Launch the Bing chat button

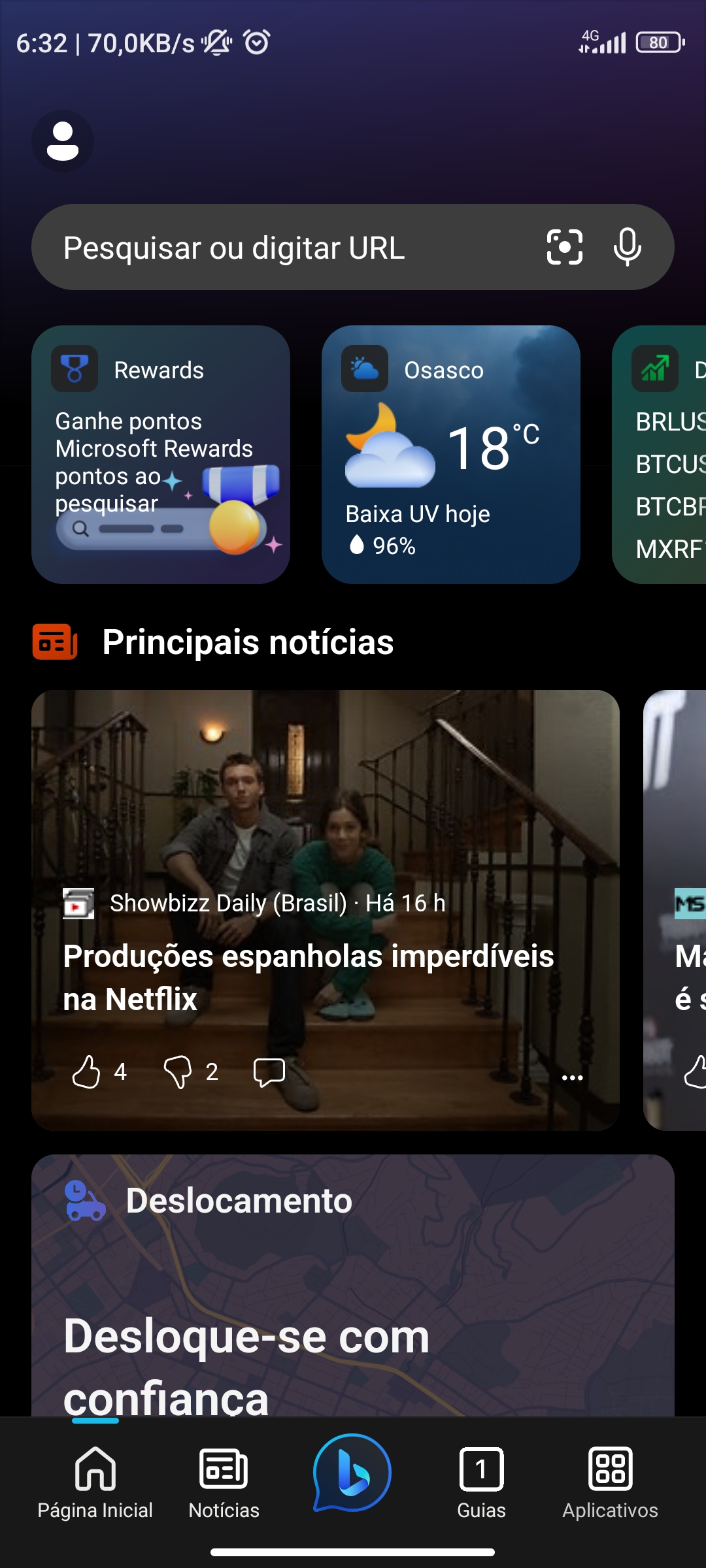[352, 1473]
